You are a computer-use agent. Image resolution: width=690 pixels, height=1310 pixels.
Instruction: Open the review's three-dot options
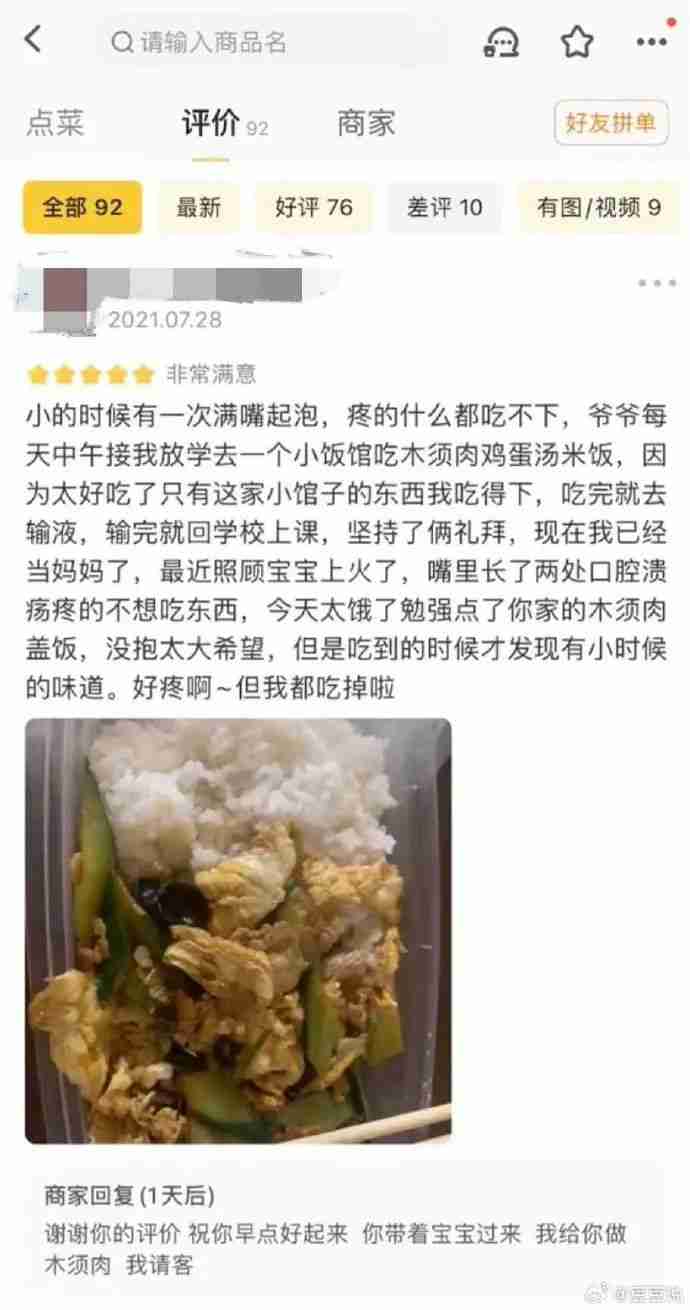pos(657,284)
